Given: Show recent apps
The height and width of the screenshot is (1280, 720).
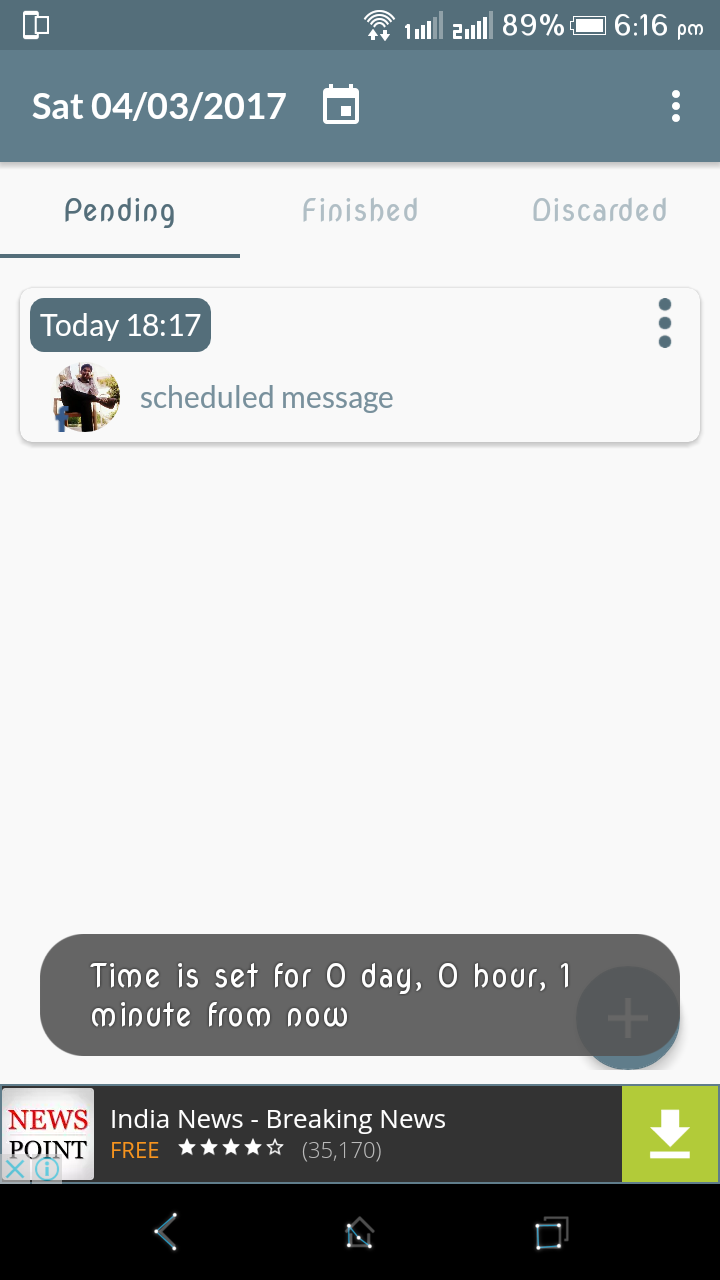Looking at the screenshot, I should click(x=550, y=1231).
